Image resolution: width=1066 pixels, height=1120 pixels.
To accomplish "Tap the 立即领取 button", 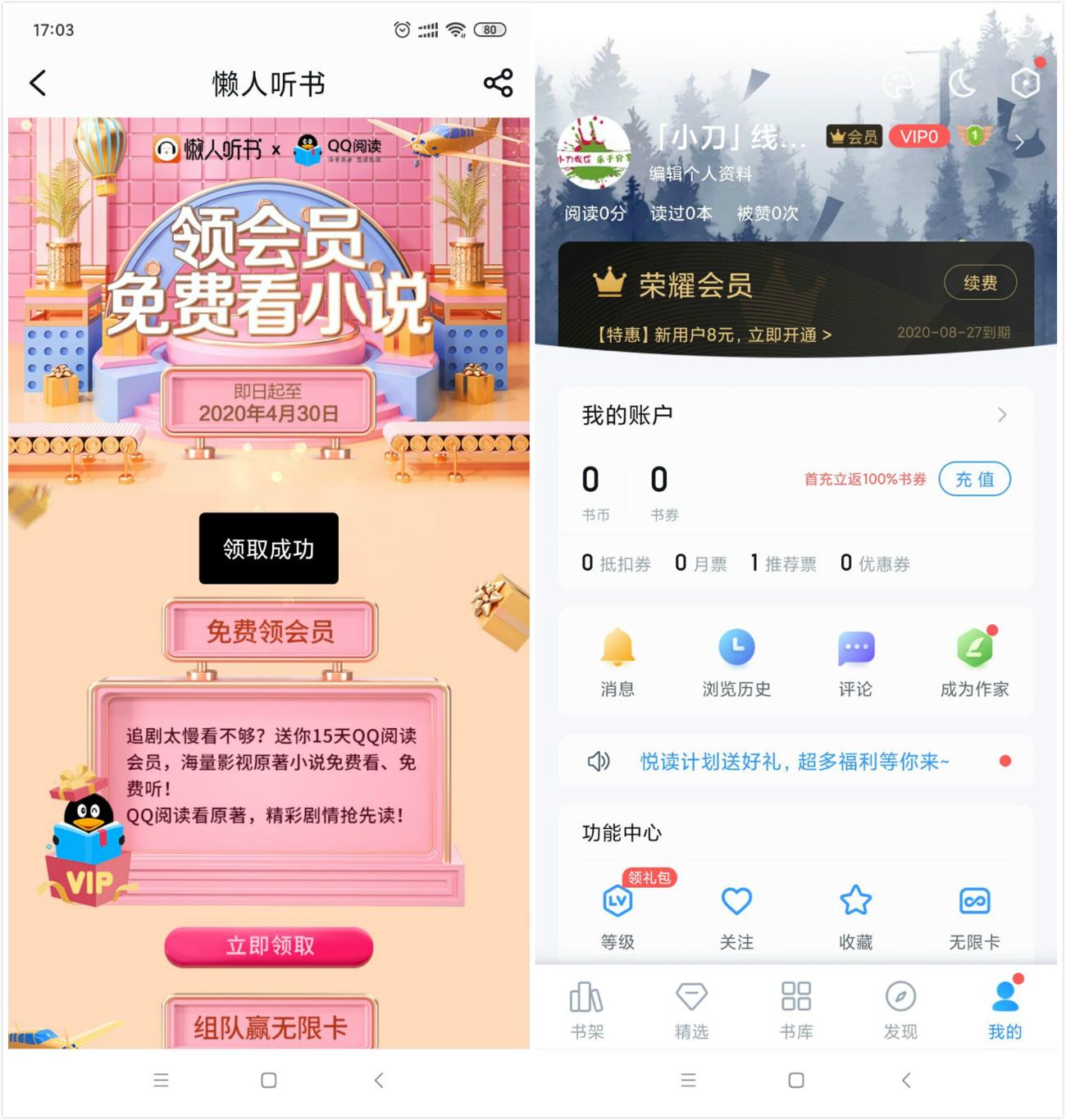I will 269,946.
